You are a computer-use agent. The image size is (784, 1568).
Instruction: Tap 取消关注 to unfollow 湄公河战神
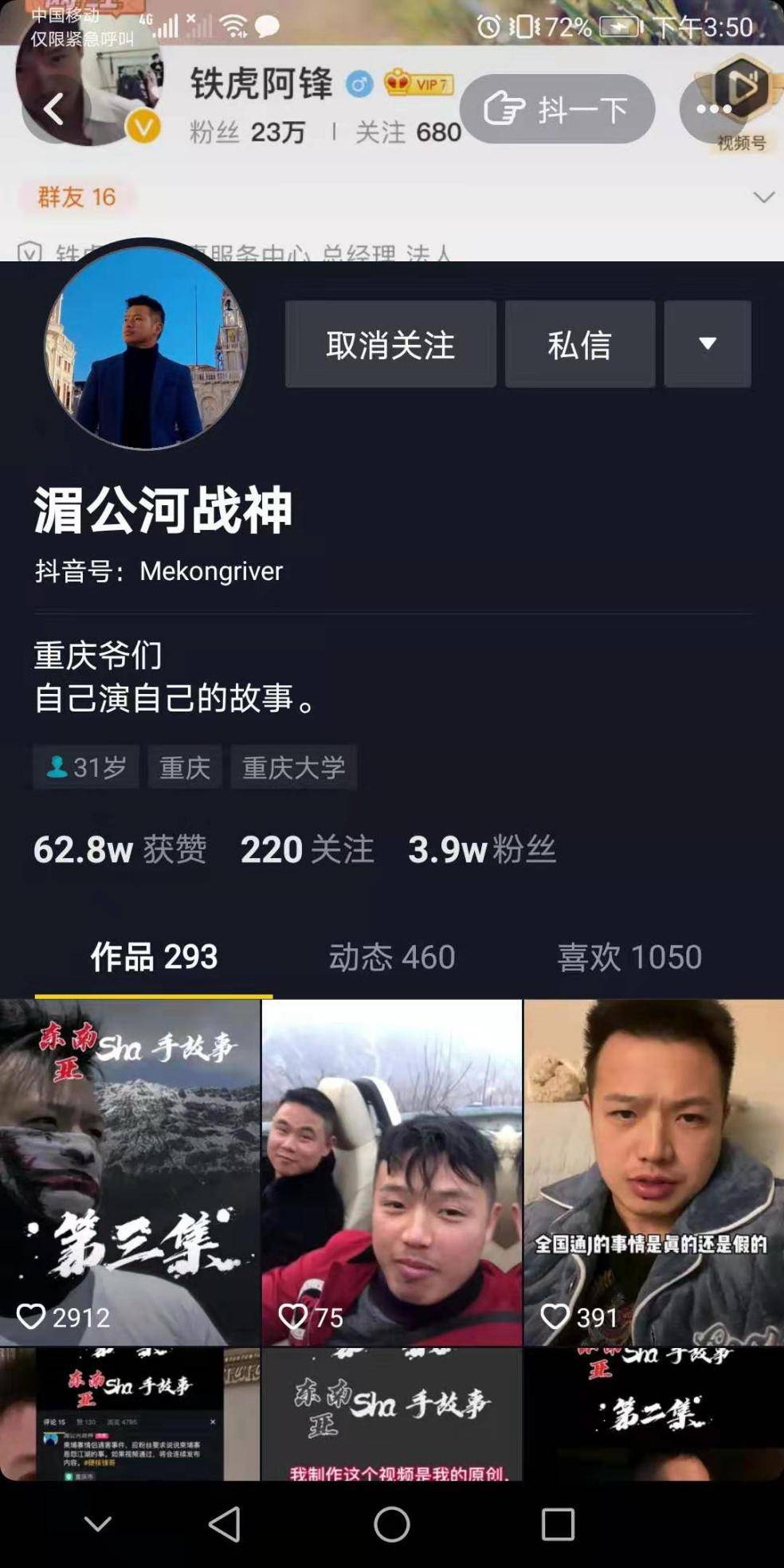pos(390,344)
